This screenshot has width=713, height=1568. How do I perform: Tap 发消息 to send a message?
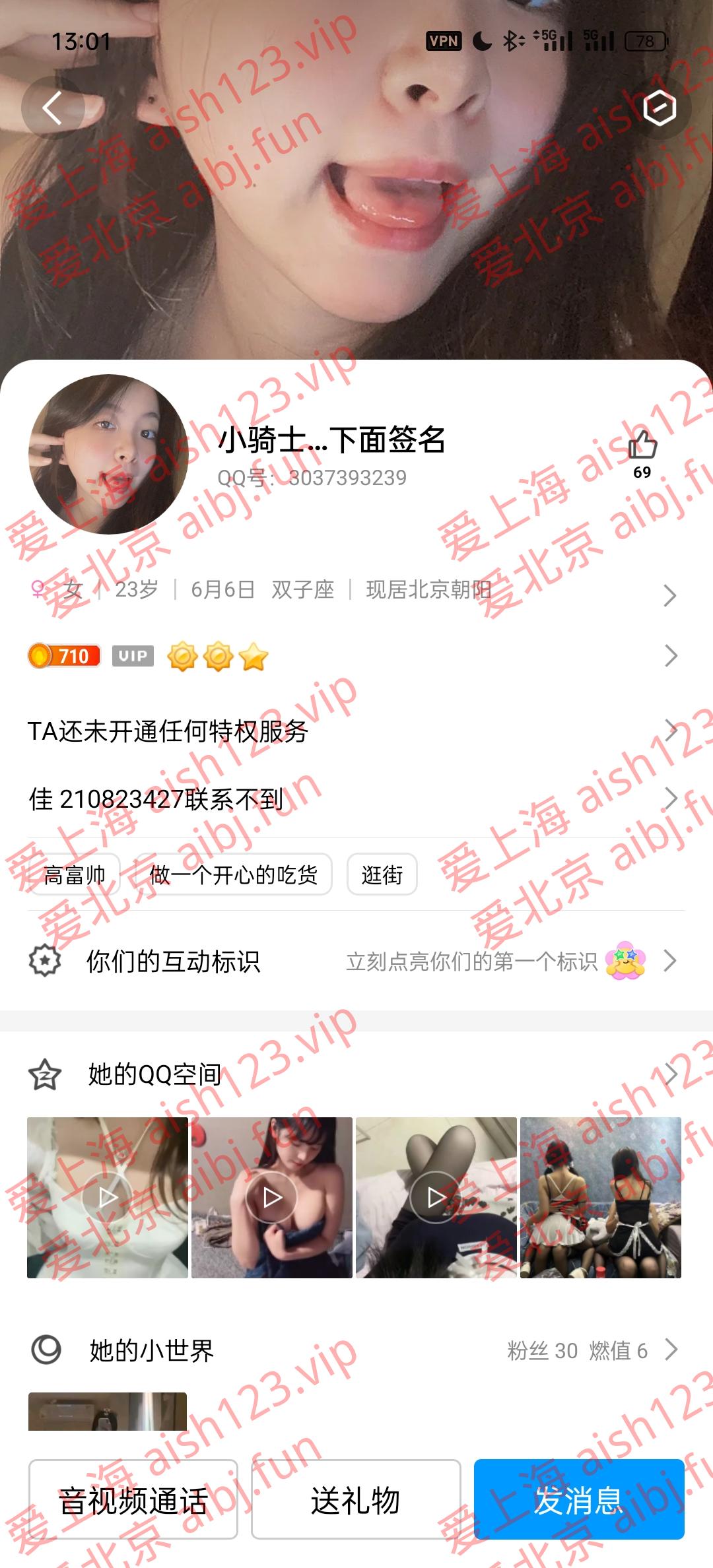coord(579,1499)
